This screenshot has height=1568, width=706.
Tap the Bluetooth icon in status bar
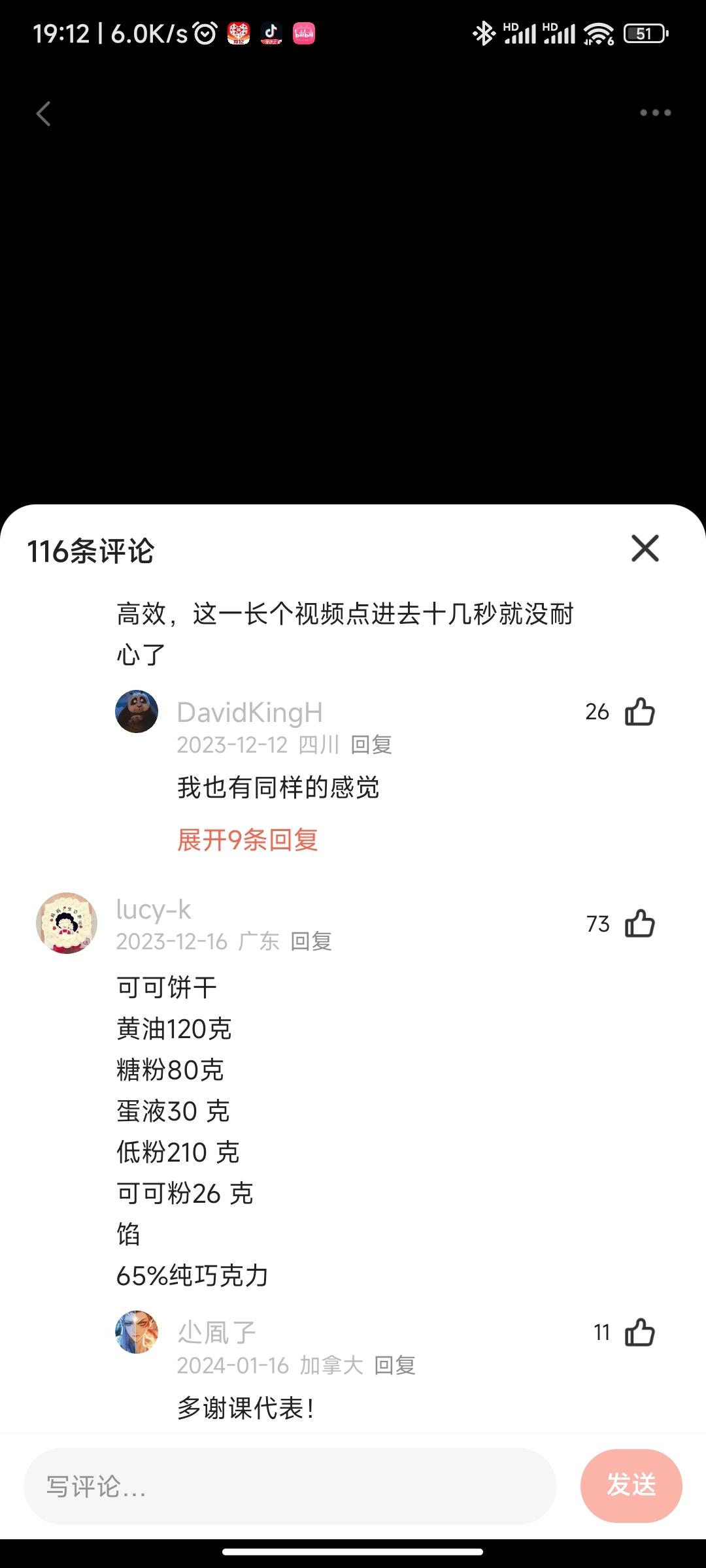484,33
